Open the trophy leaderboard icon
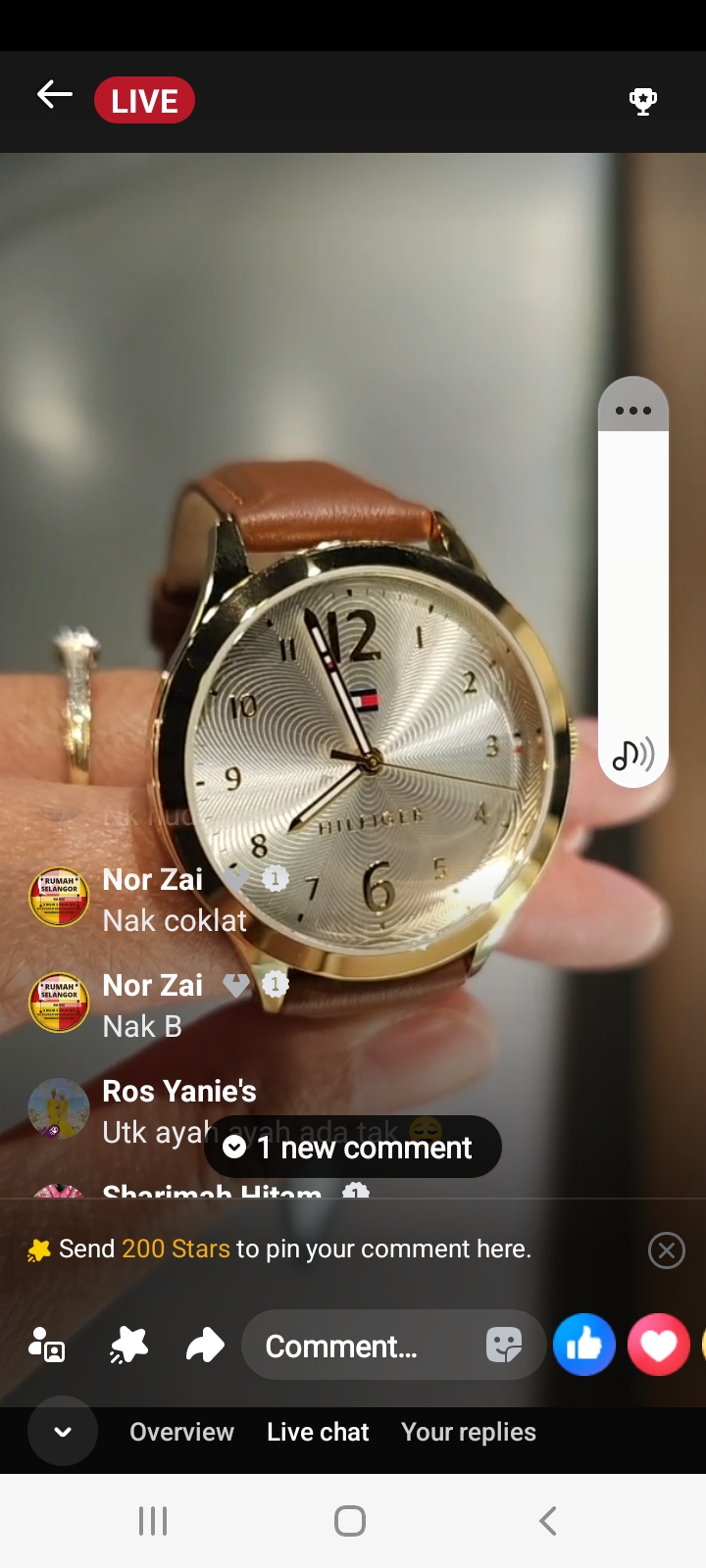The height and width of the screenshot is (1568, 706). point(642,101)
